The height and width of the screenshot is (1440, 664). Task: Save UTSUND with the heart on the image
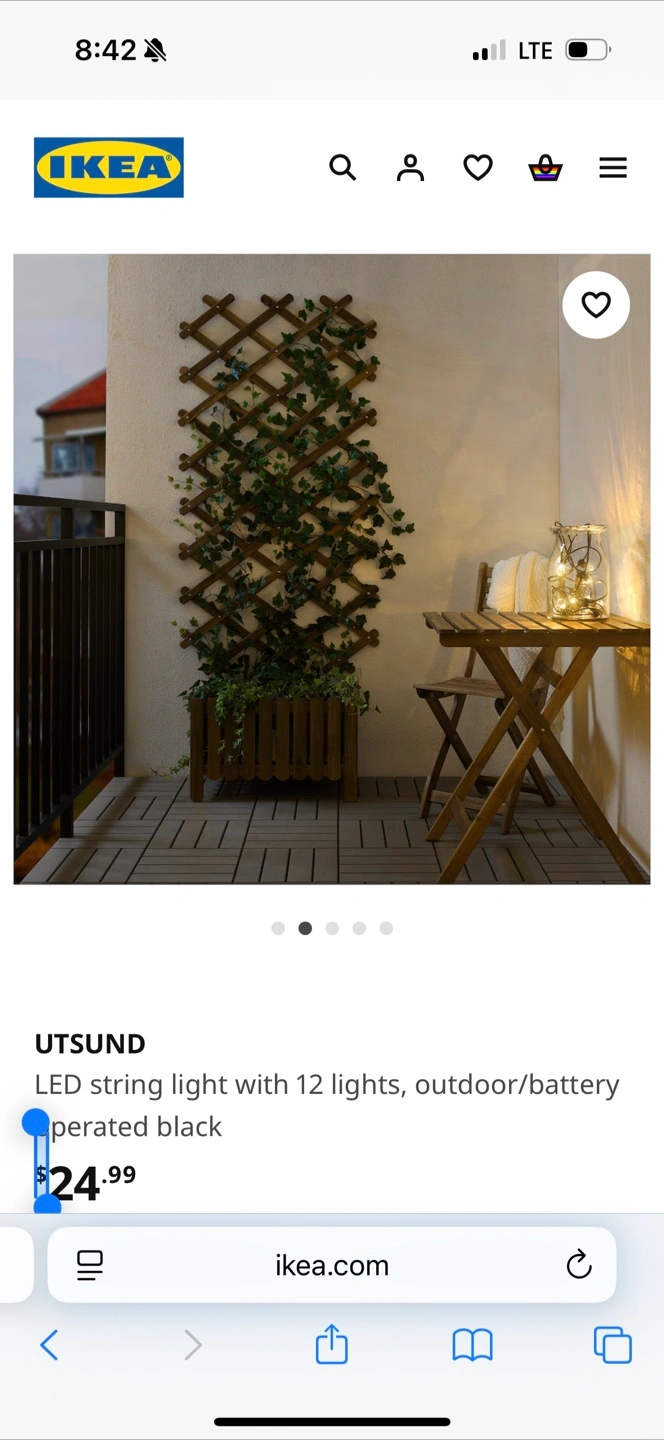tap(596, 305)
